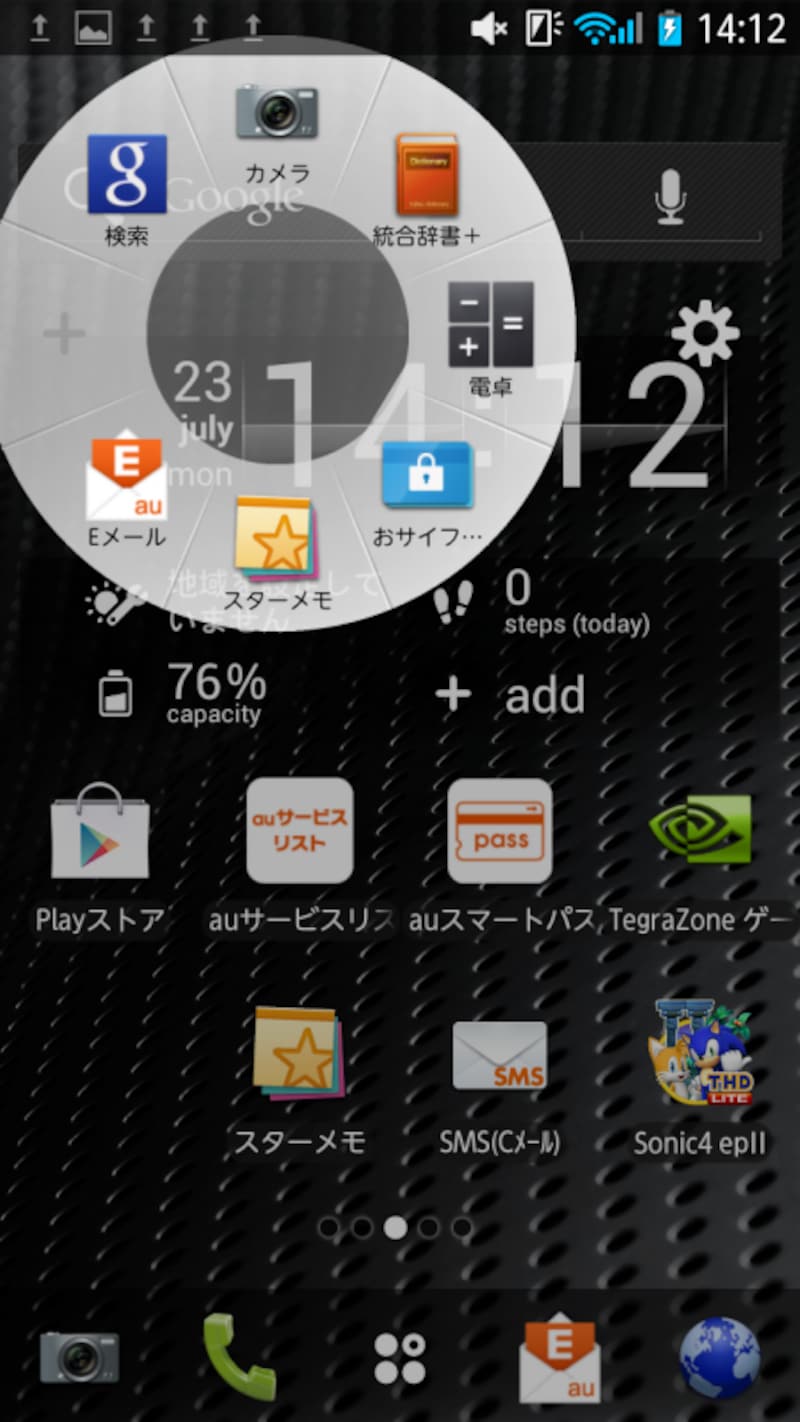Viewport: 800px width, 1422px height.
Task: Open the browser globe in the dock
Action: 720,1357
